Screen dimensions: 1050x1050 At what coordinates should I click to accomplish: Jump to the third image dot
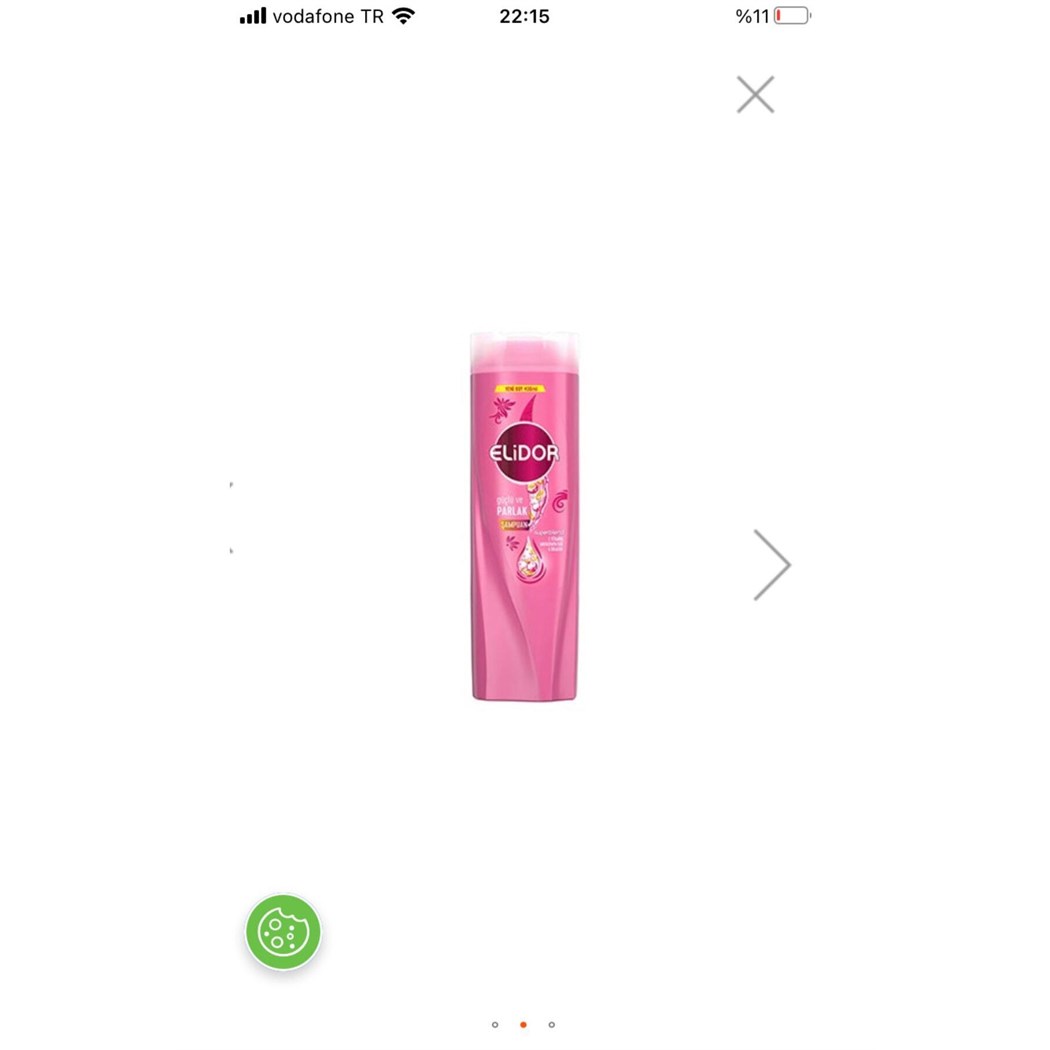click(552, 1024)
